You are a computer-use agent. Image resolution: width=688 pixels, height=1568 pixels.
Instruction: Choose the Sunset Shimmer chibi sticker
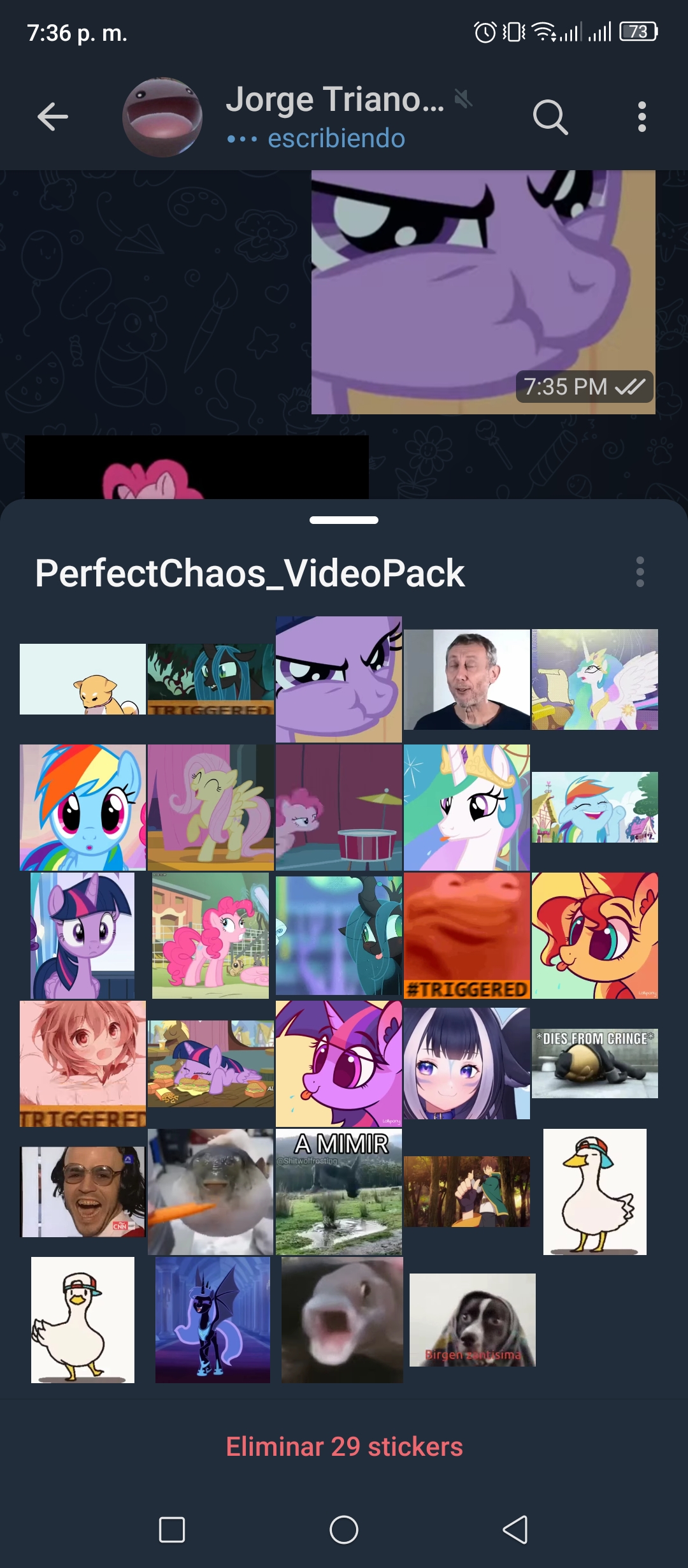(x=595, y=936)
